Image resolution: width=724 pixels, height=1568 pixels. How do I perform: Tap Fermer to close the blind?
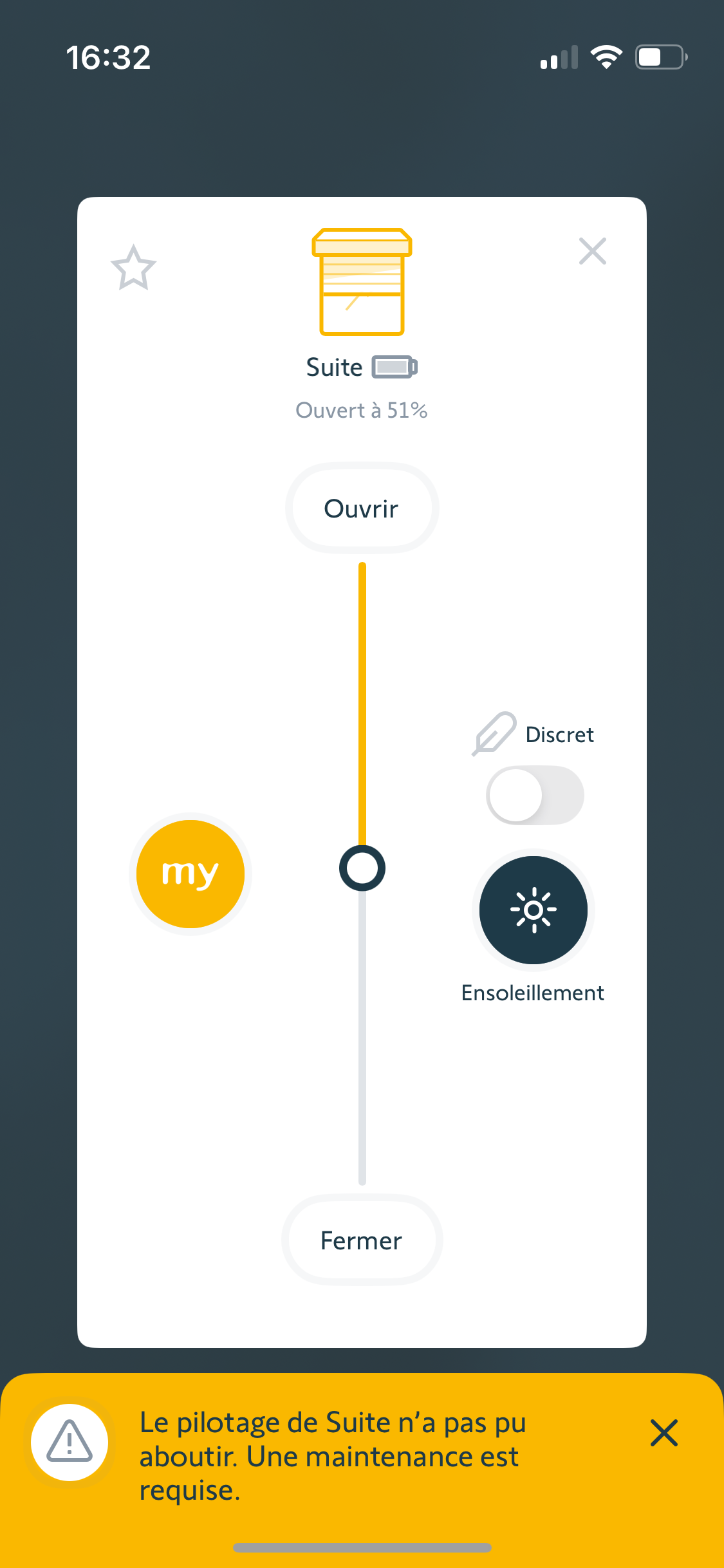pos(362,1240)
